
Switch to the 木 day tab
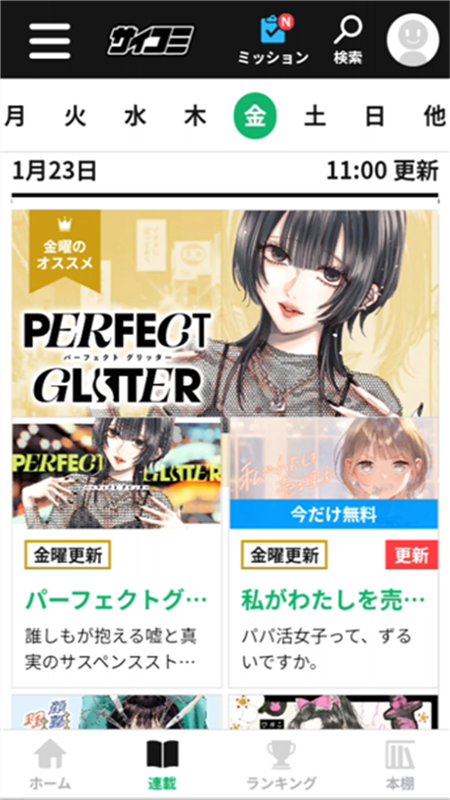(195, 116)
